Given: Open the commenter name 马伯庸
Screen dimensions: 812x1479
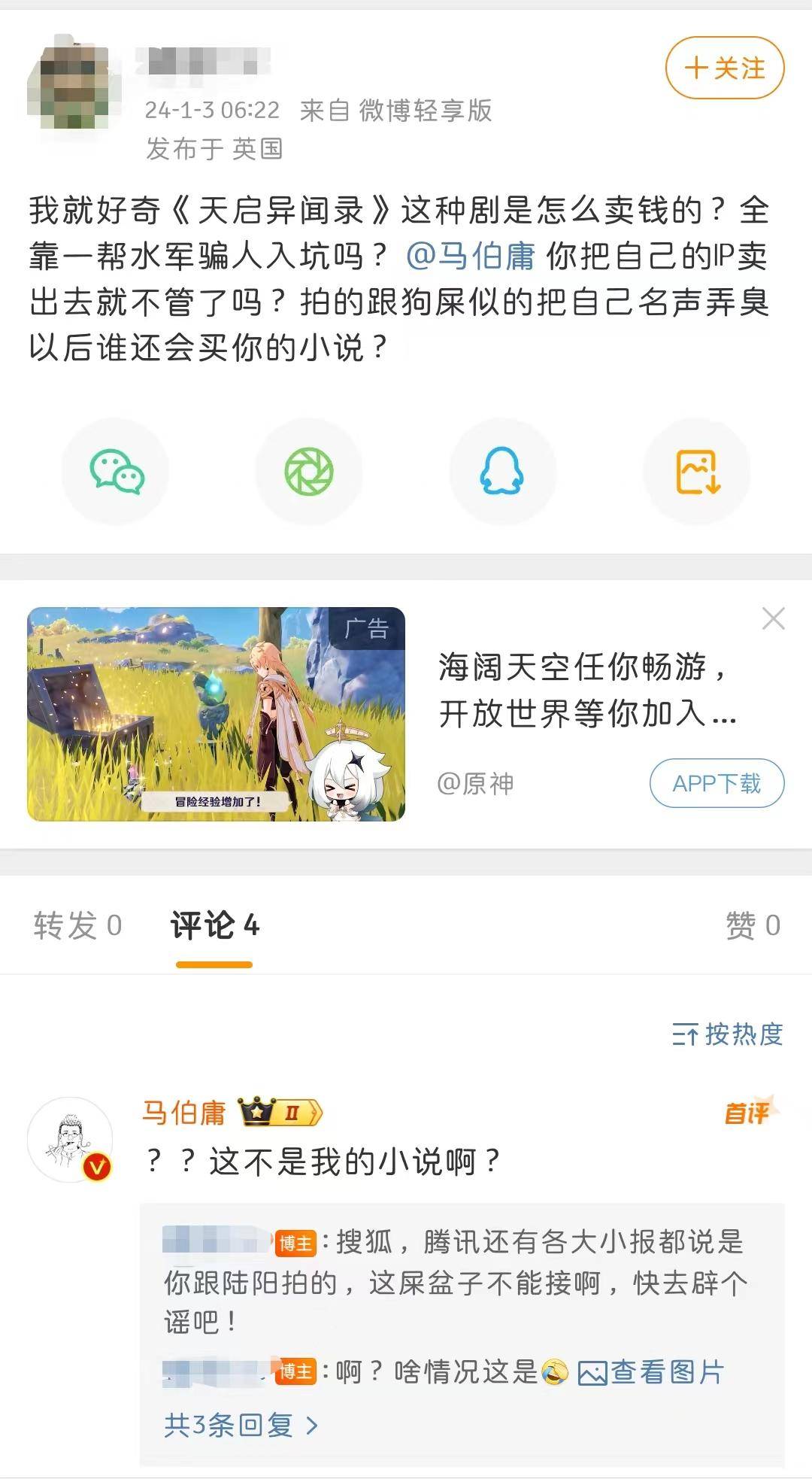Looking at the screenshot, I should [184, 1112].
